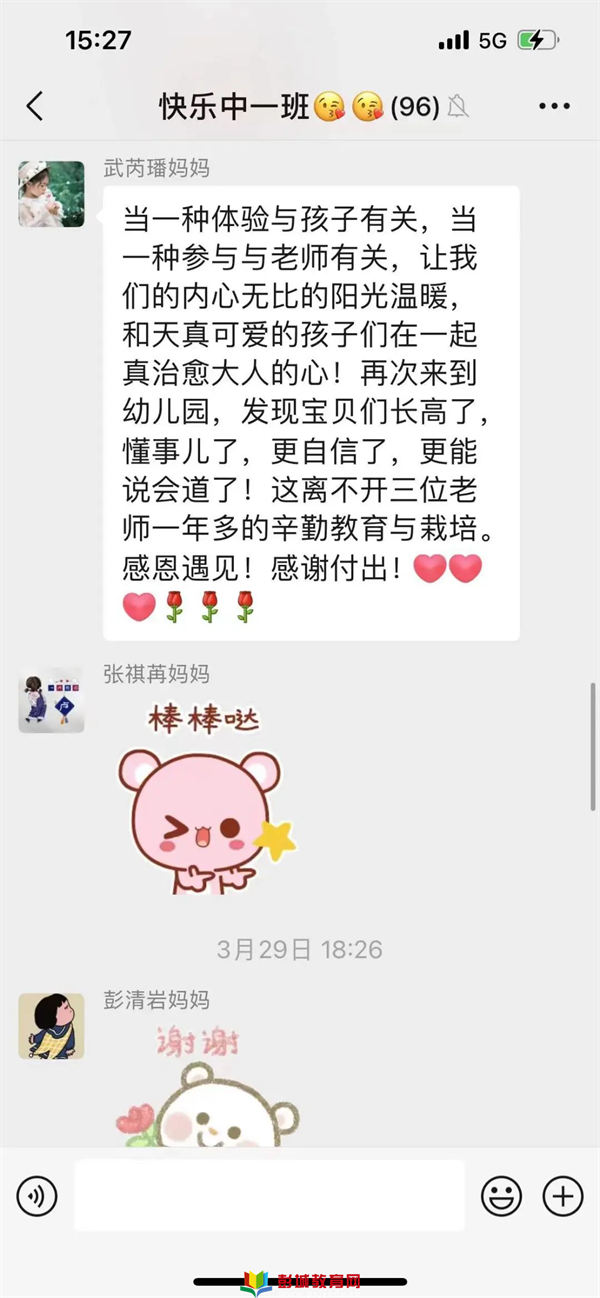Go back to the chat list
The image size is (600, 1298).
pyautogui.click(x=35, y=106)
